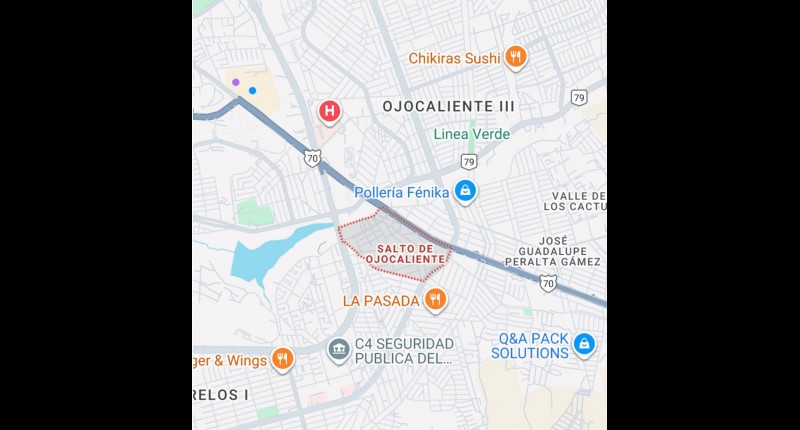
Task: Open the Q&A Pack Solutions pin
Action: click(584, 345)
